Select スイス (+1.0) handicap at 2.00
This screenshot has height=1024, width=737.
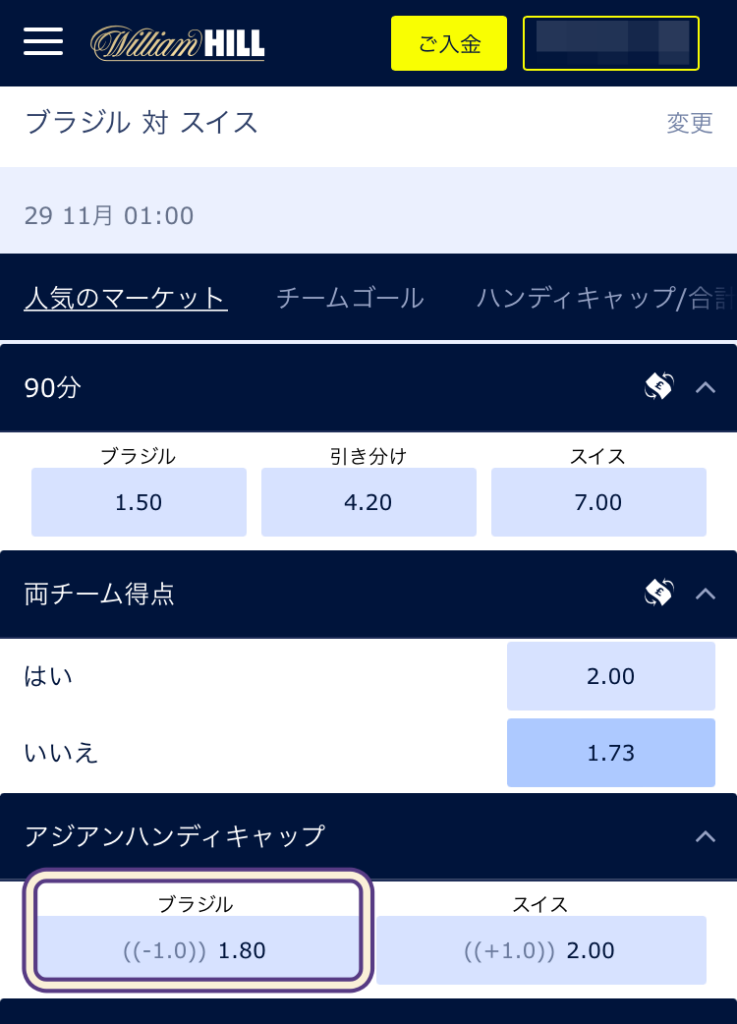point(540,949)
